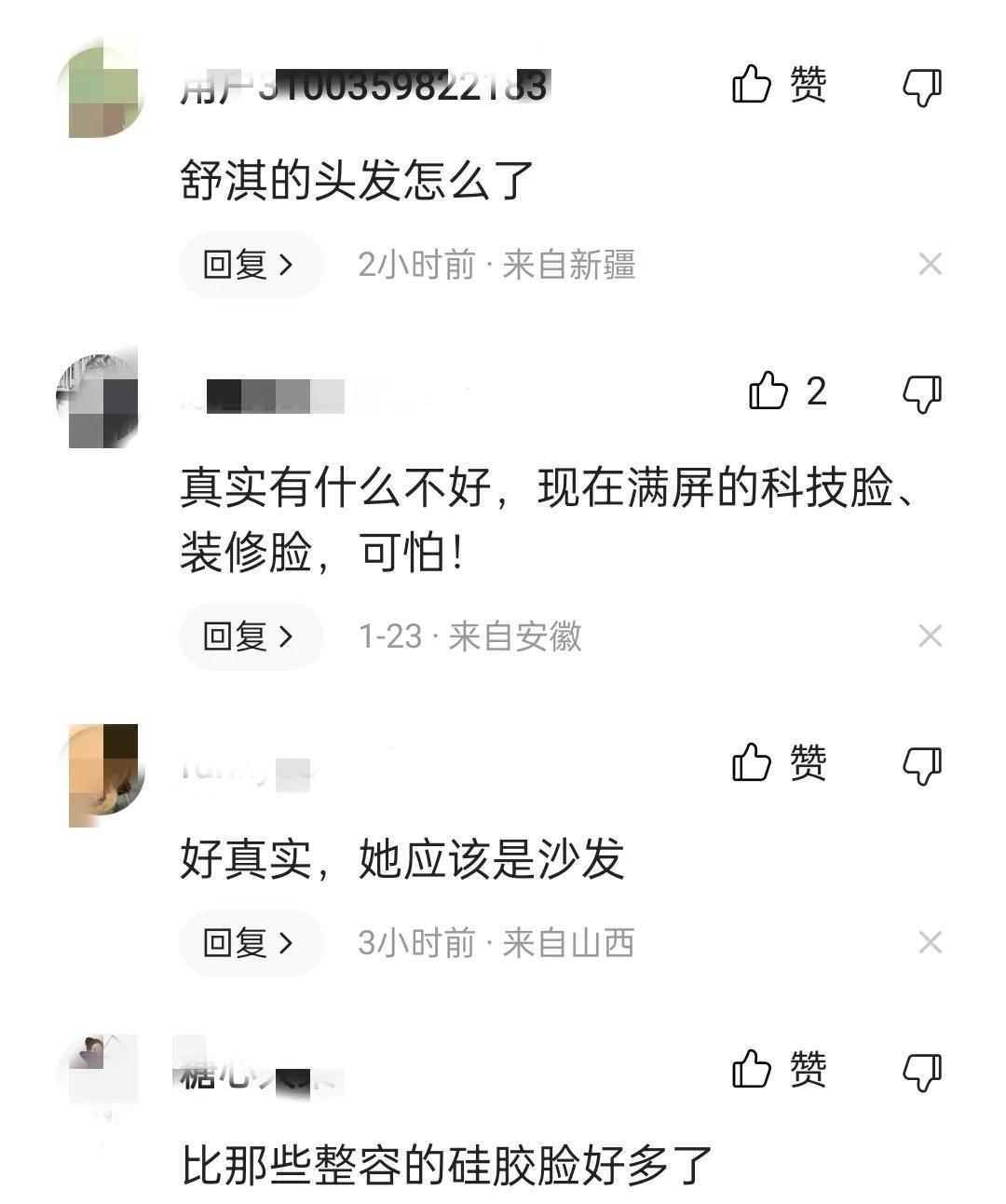This screenshot has width=1006, height=1204.
Task: Reply to the comment from 安徽
Action: [250, 636]
